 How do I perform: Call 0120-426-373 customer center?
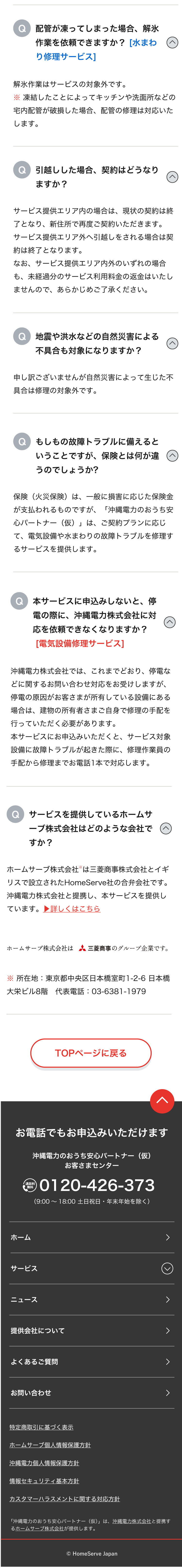96,1185
